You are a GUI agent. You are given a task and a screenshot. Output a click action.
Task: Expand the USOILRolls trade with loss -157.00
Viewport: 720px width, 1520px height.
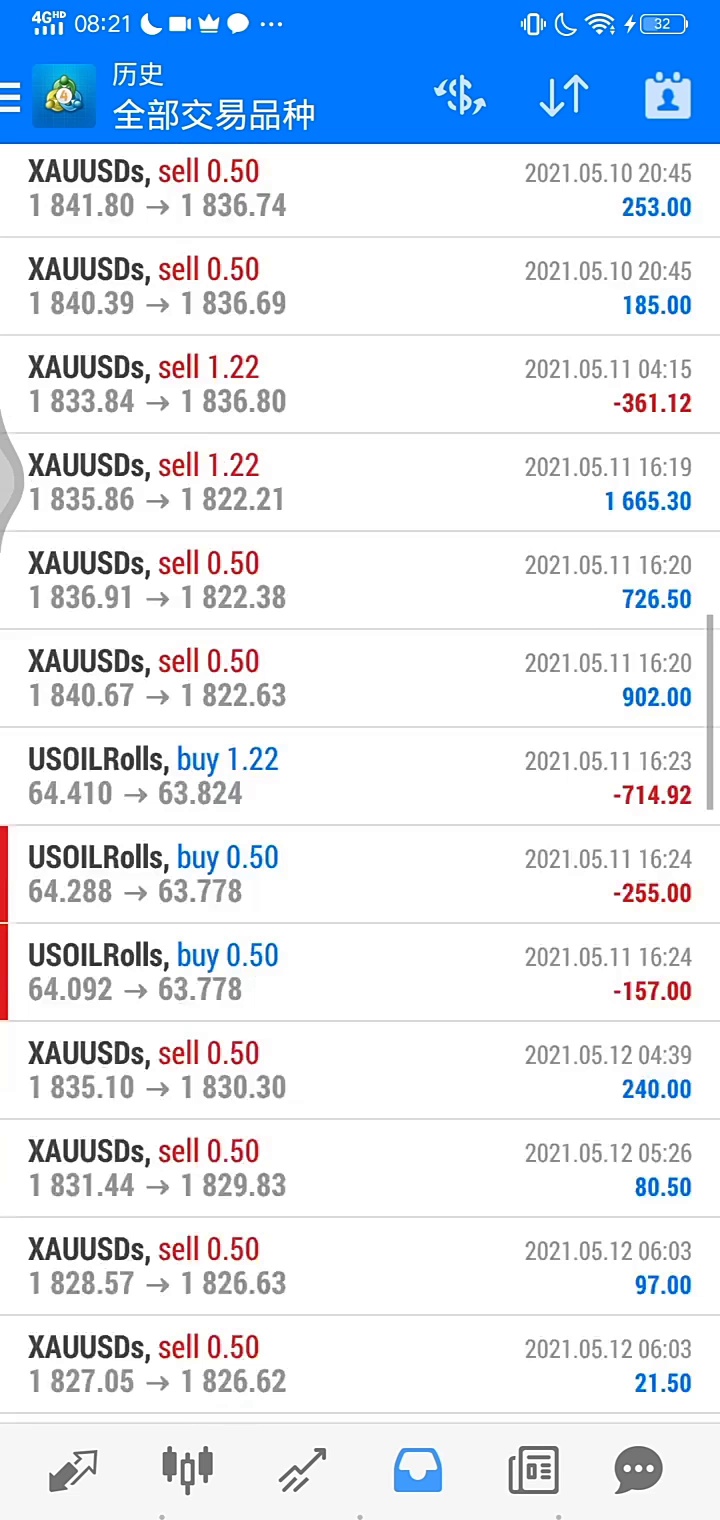coord(360,973)
